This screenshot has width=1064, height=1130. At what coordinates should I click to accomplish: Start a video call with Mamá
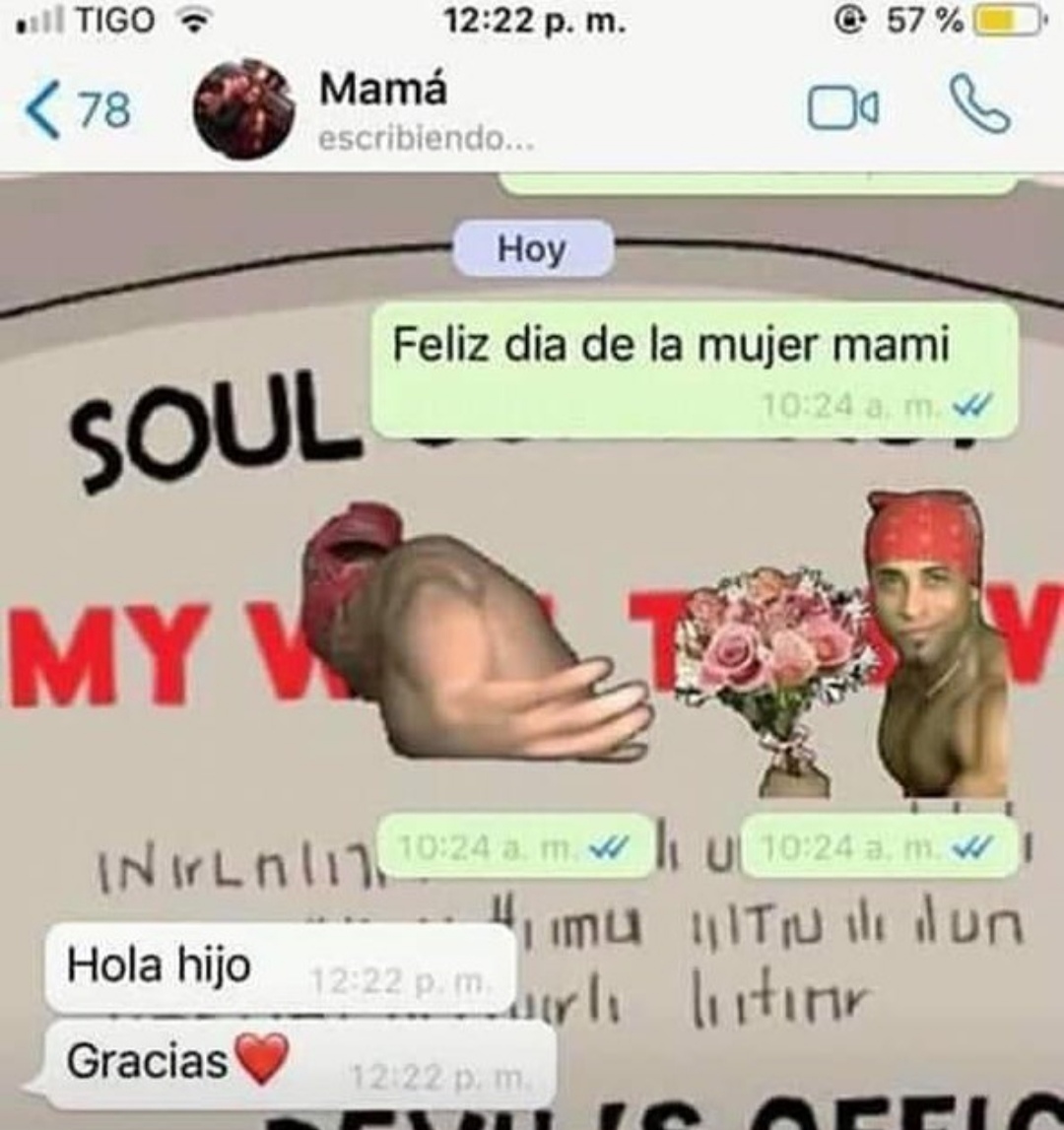[x=843, y=108]
